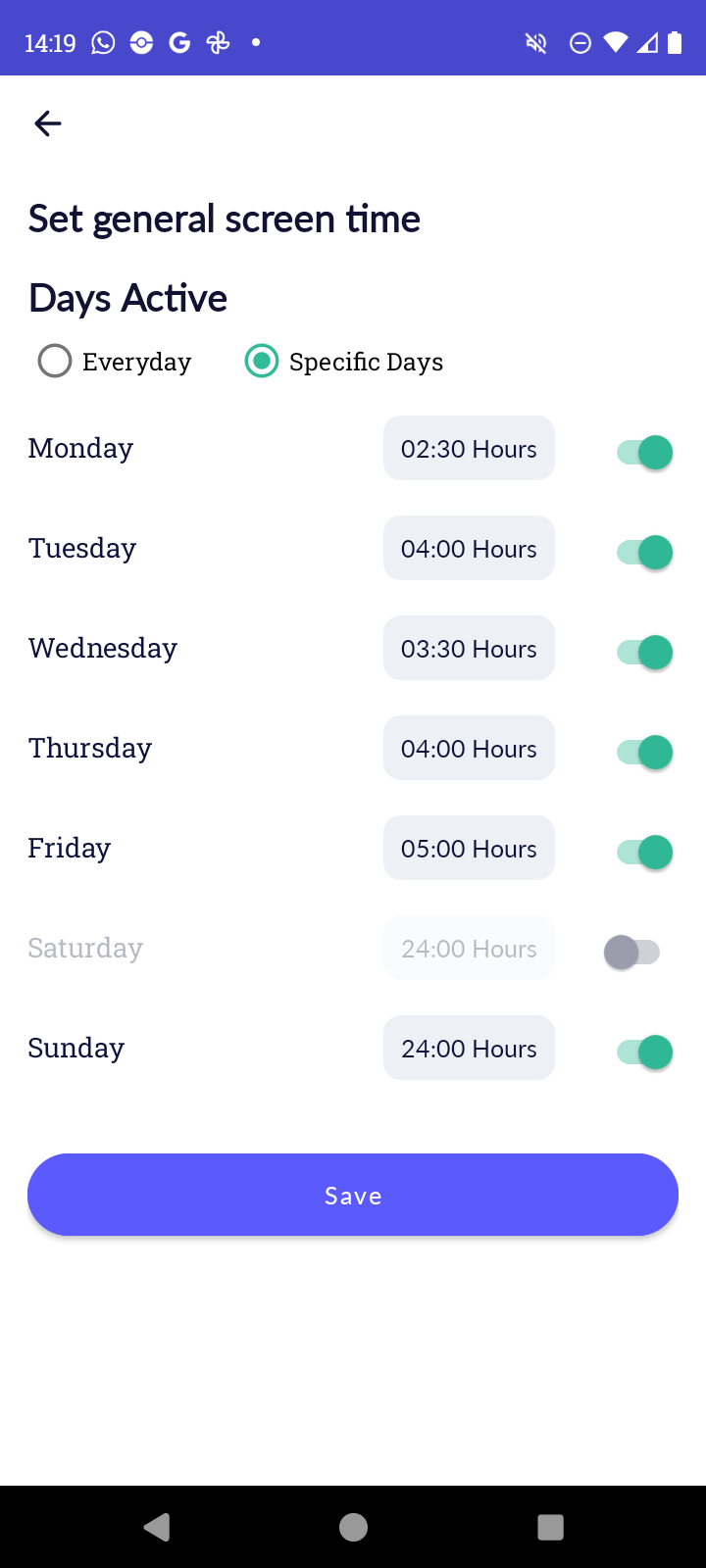Change Monday's 02:30 Hours limit
Viewport: 706px width, 1568px height.
pyautogui.click(x=469, y=449)
